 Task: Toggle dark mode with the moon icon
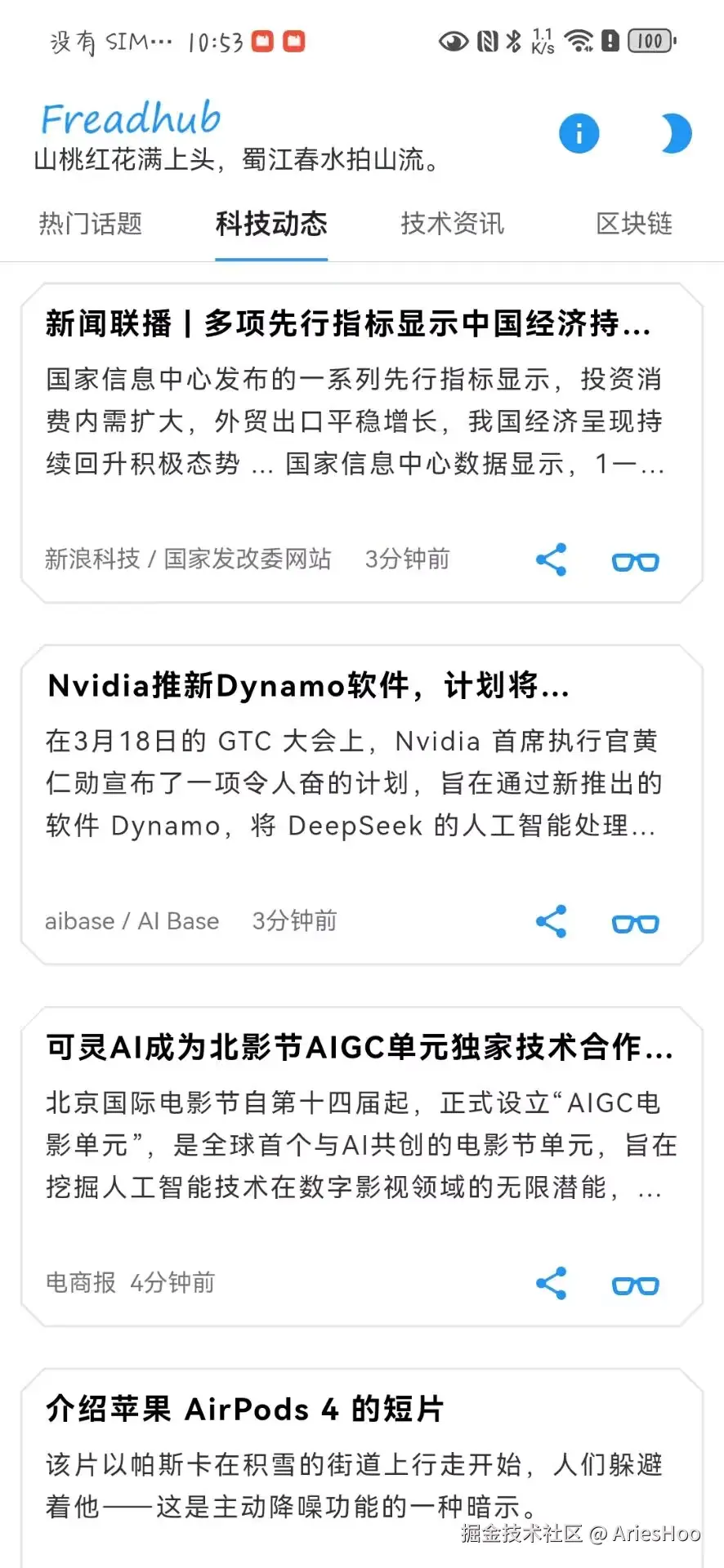click(675, 134)
